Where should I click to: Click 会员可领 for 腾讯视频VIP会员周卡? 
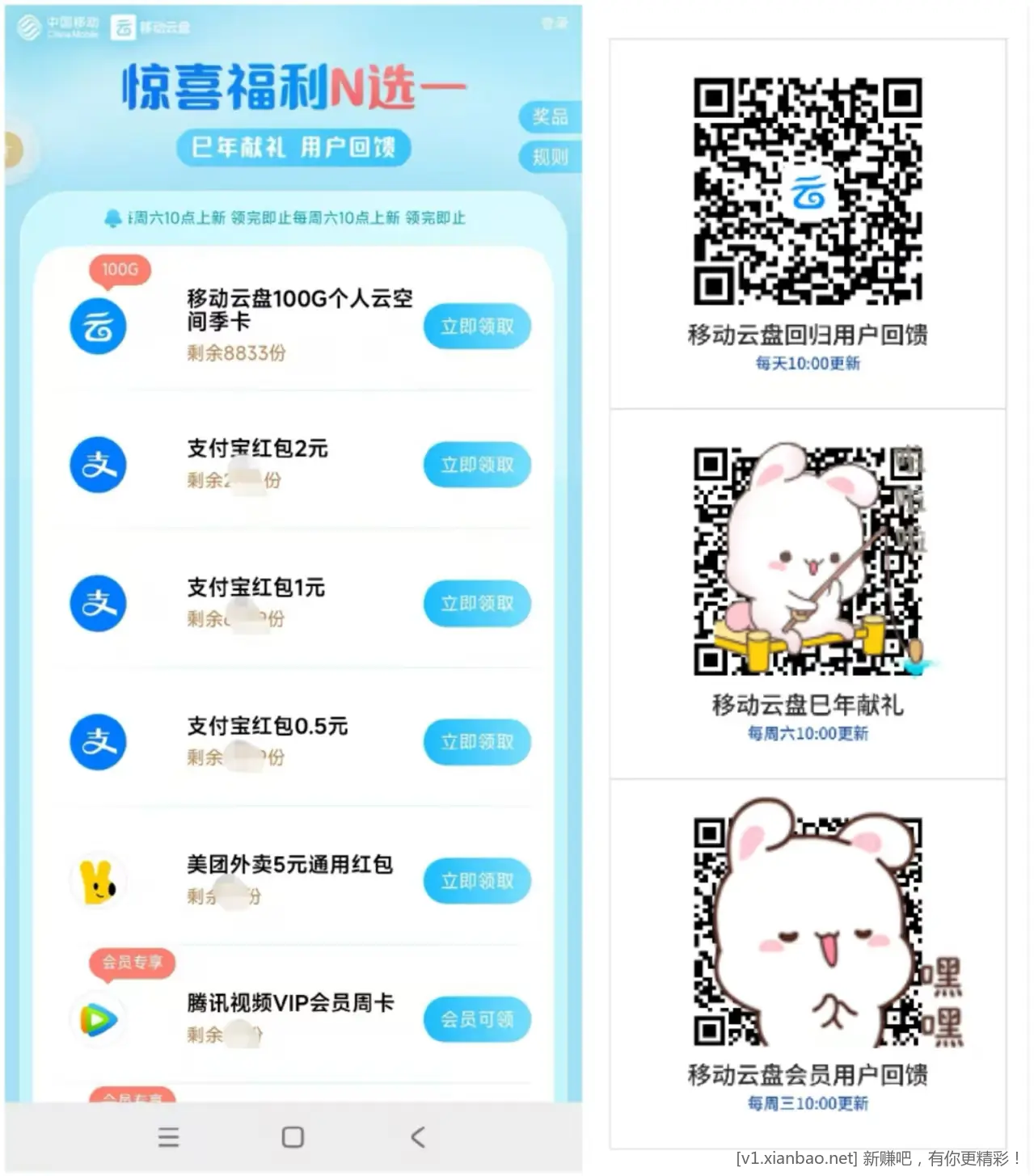[x=476, y=1019]
